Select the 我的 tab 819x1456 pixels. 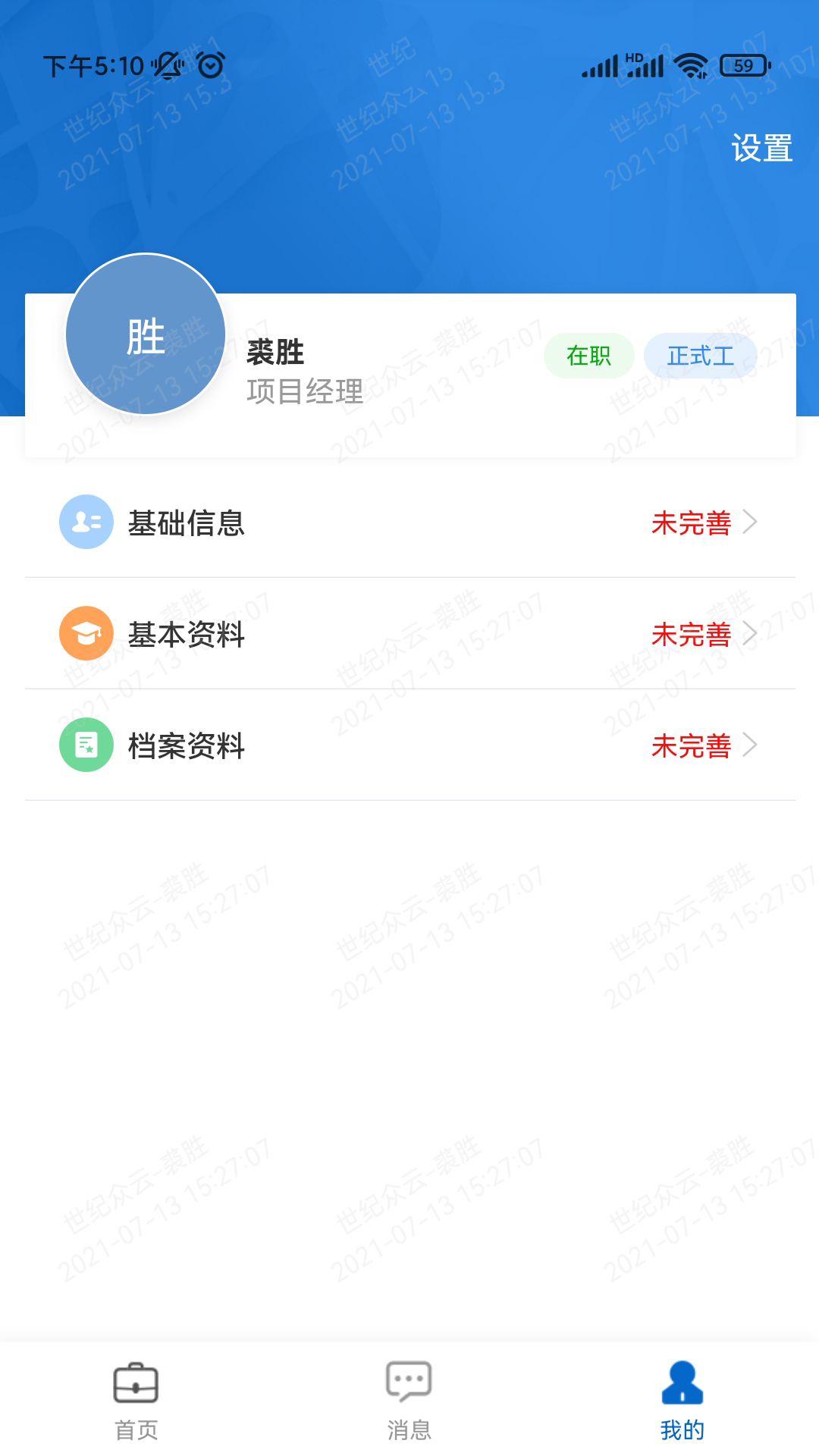(x=682, y=1401)
